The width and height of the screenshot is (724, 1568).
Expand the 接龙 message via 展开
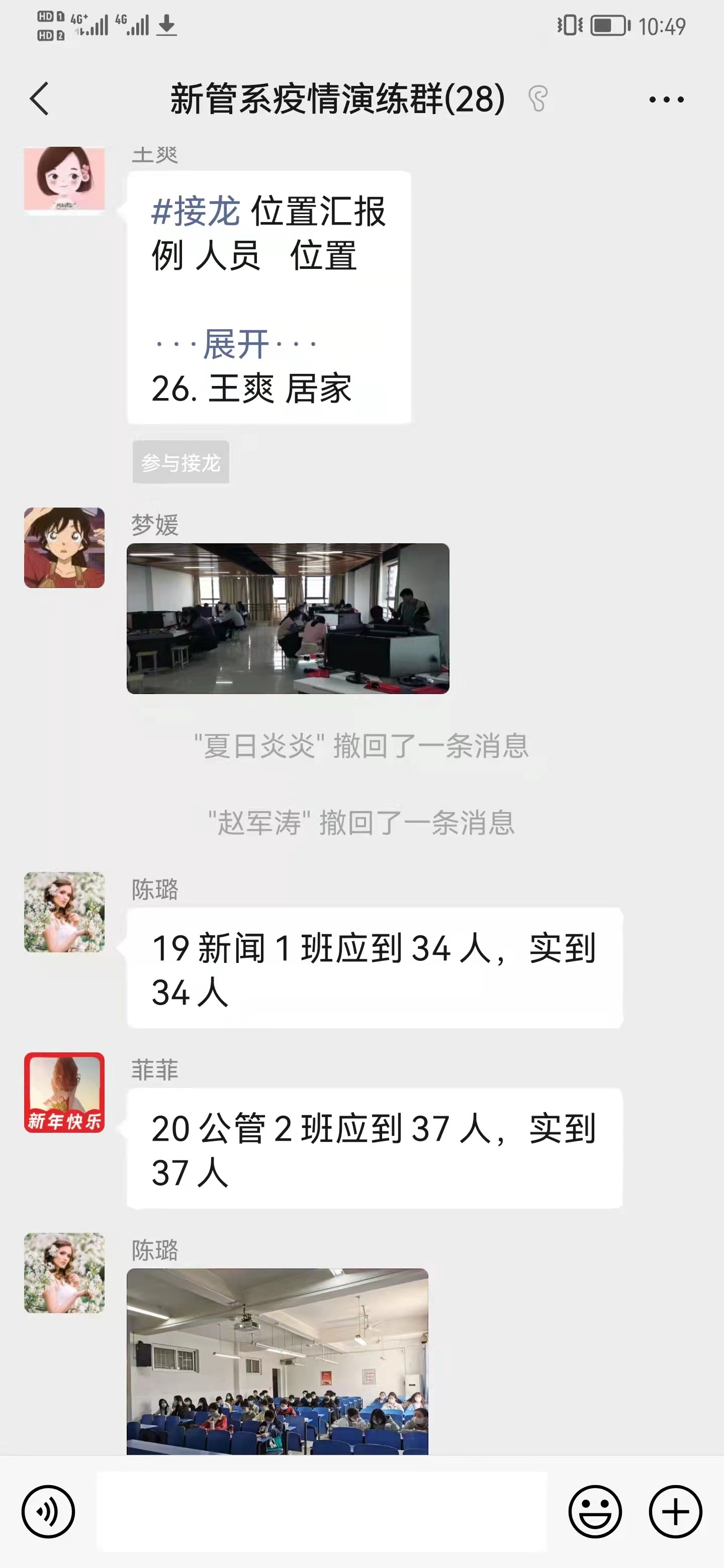tap(236, 344)
